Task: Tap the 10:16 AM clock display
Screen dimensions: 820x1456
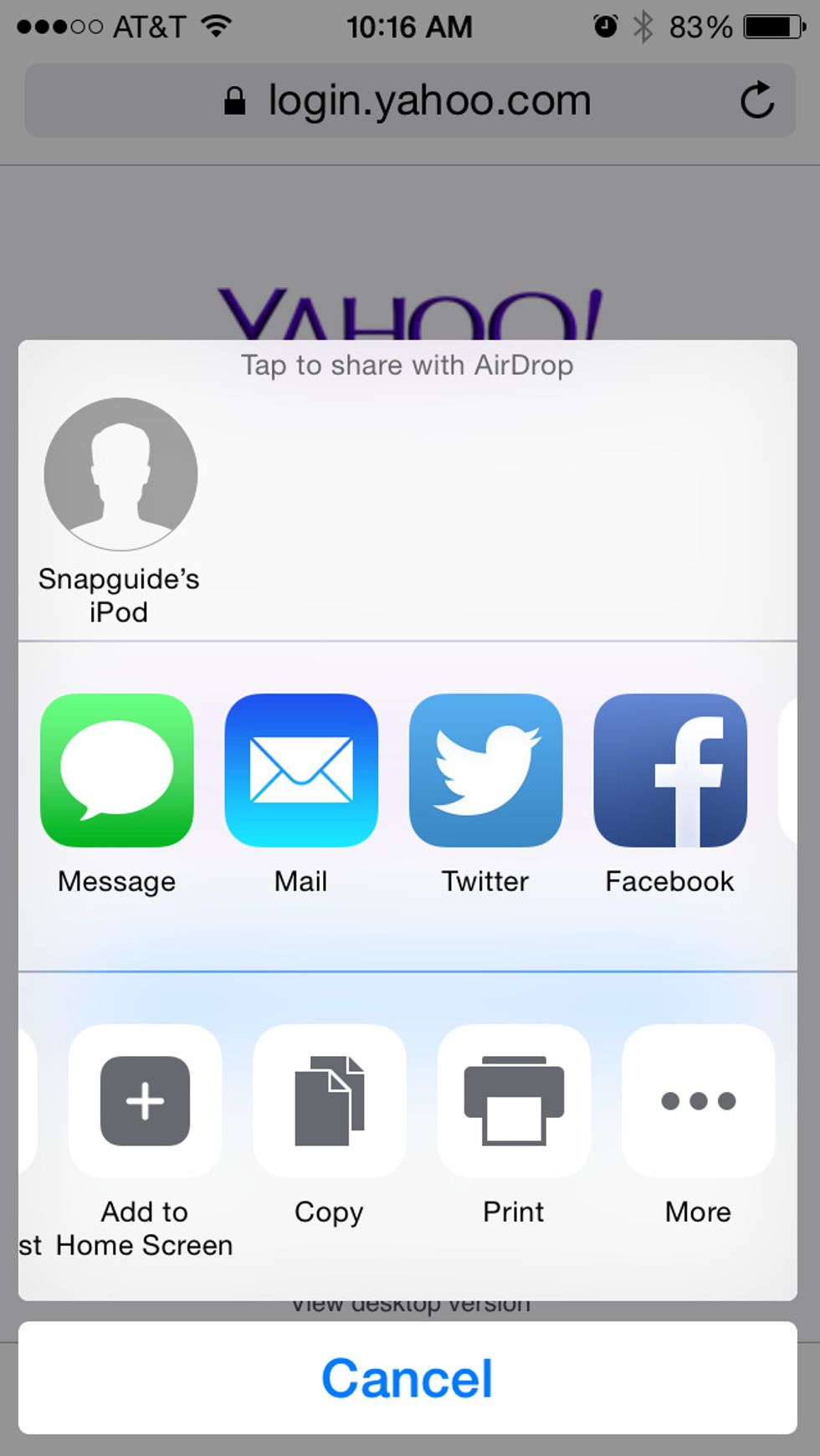Action: pyautogui.click(x=409, y=25)
